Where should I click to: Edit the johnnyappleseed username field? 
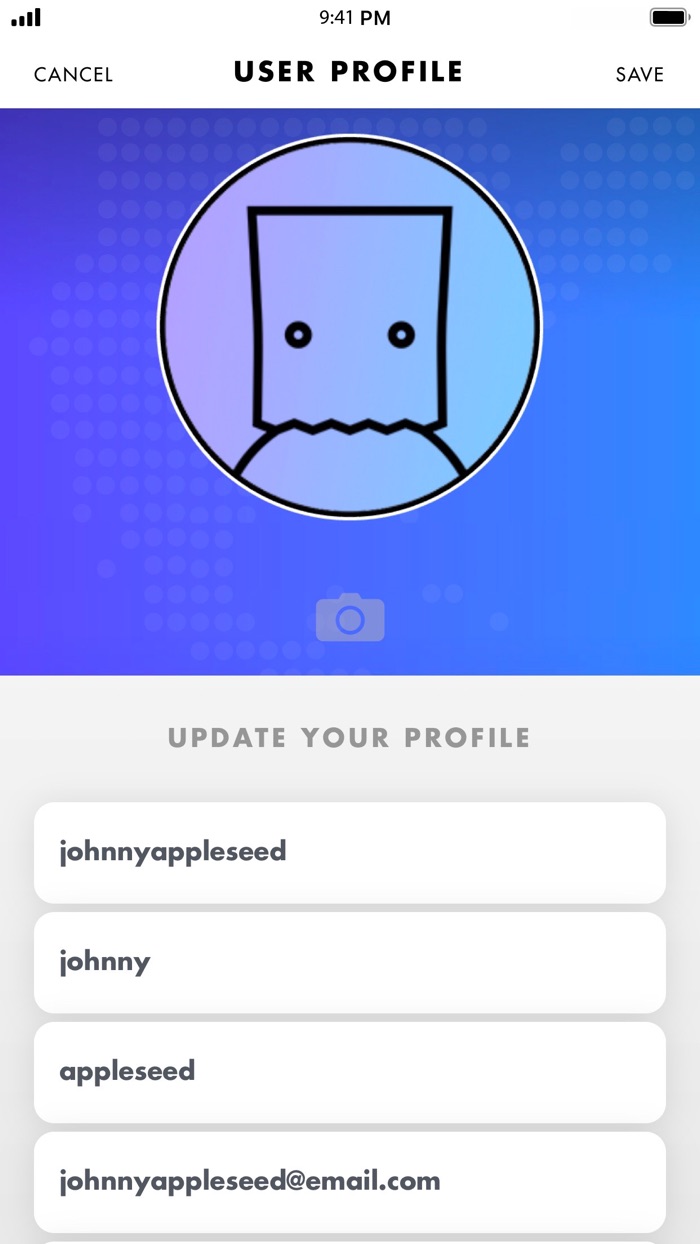click(350, 852)
